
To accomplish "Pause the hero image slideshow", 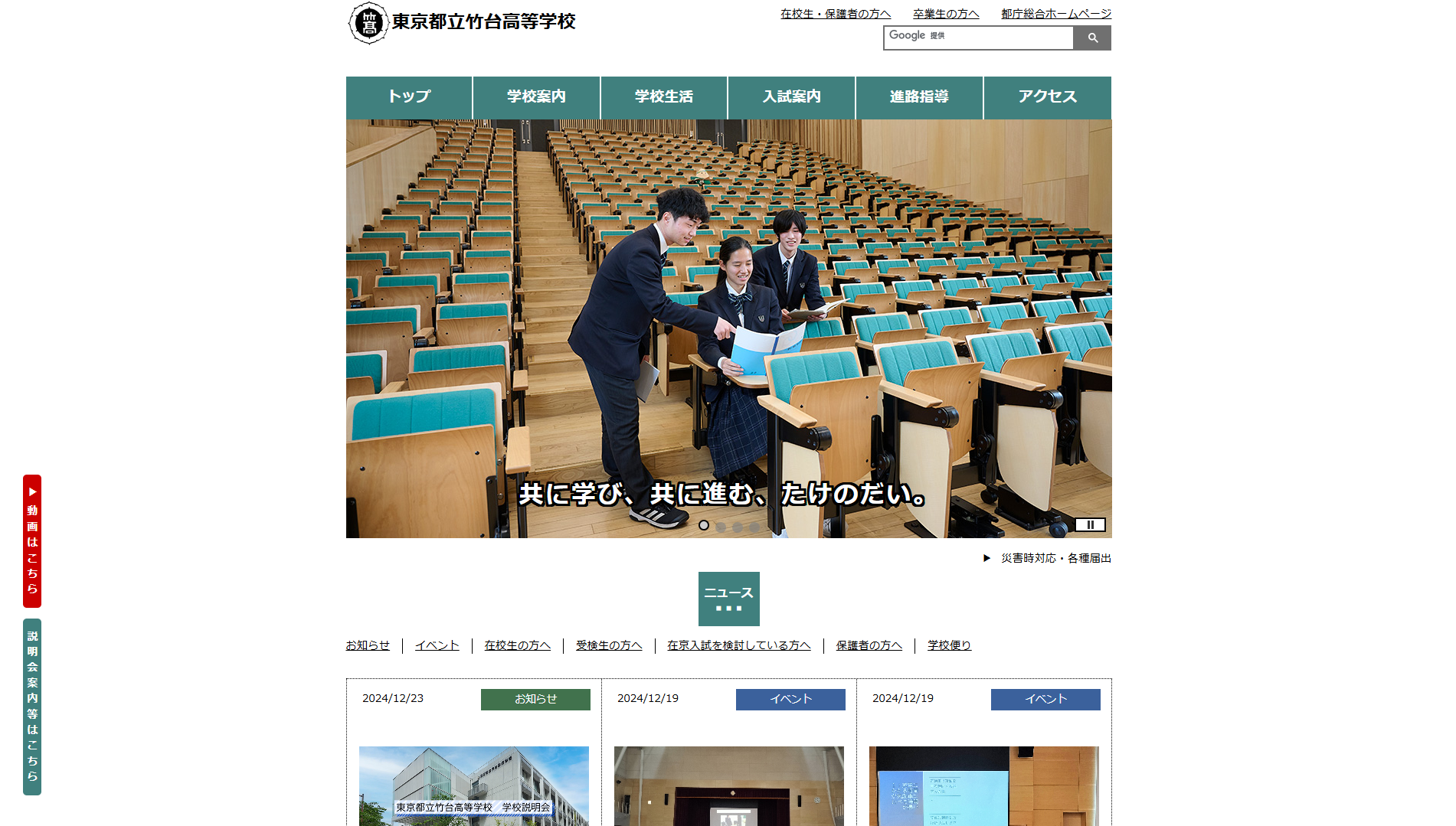I will click(x=1090, y=525).
